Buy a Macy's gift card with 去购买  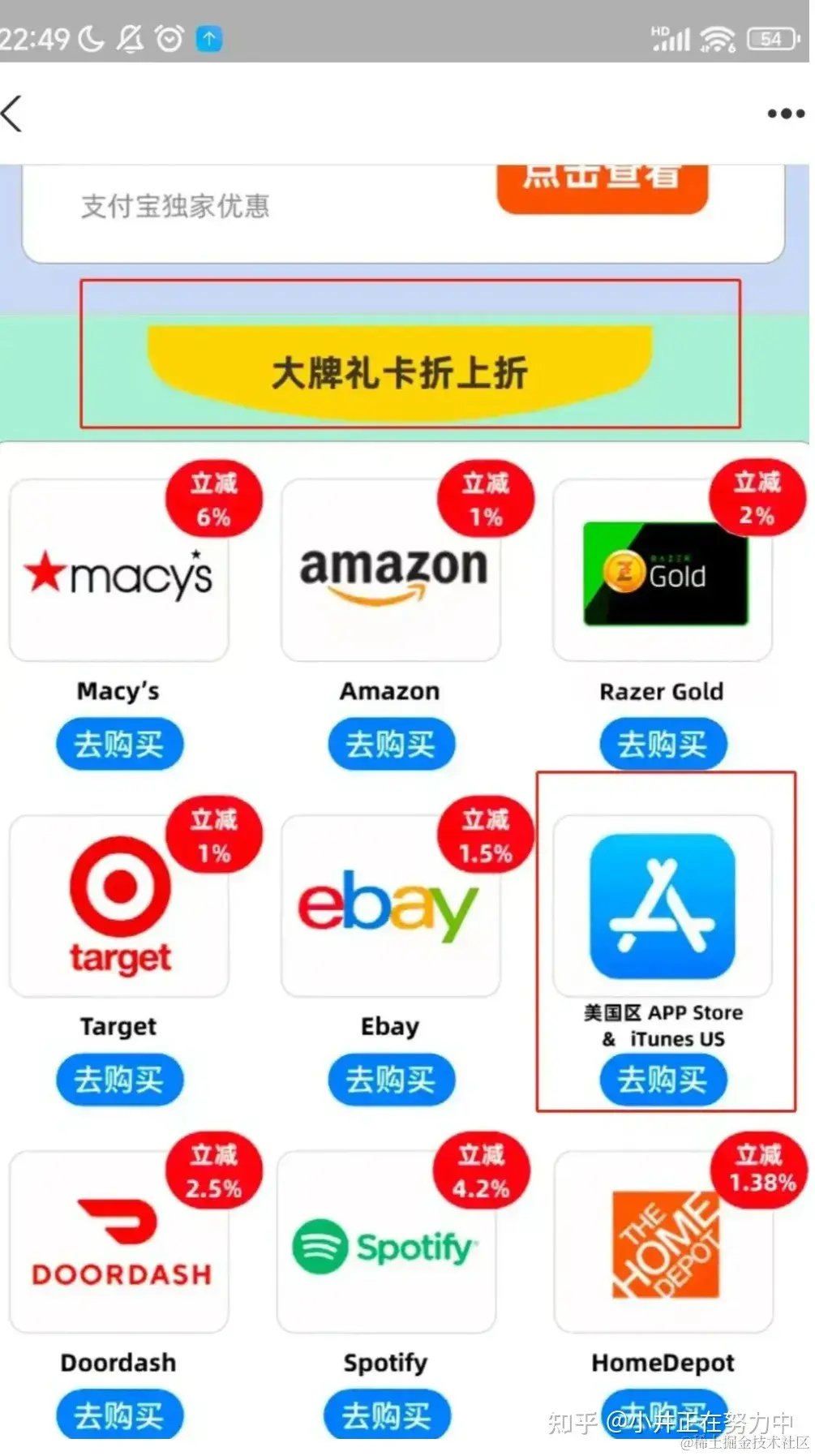[119, 744]
